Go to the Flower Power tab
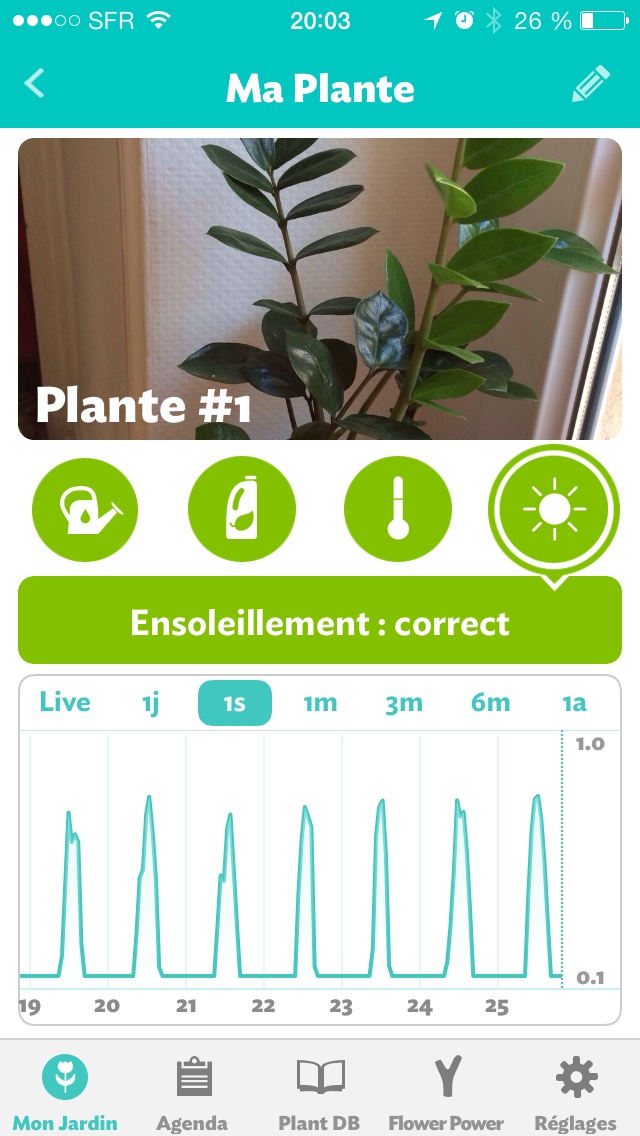This screenshot has height=1136, width=640. pyautogui.click(x=446, y=1090)
